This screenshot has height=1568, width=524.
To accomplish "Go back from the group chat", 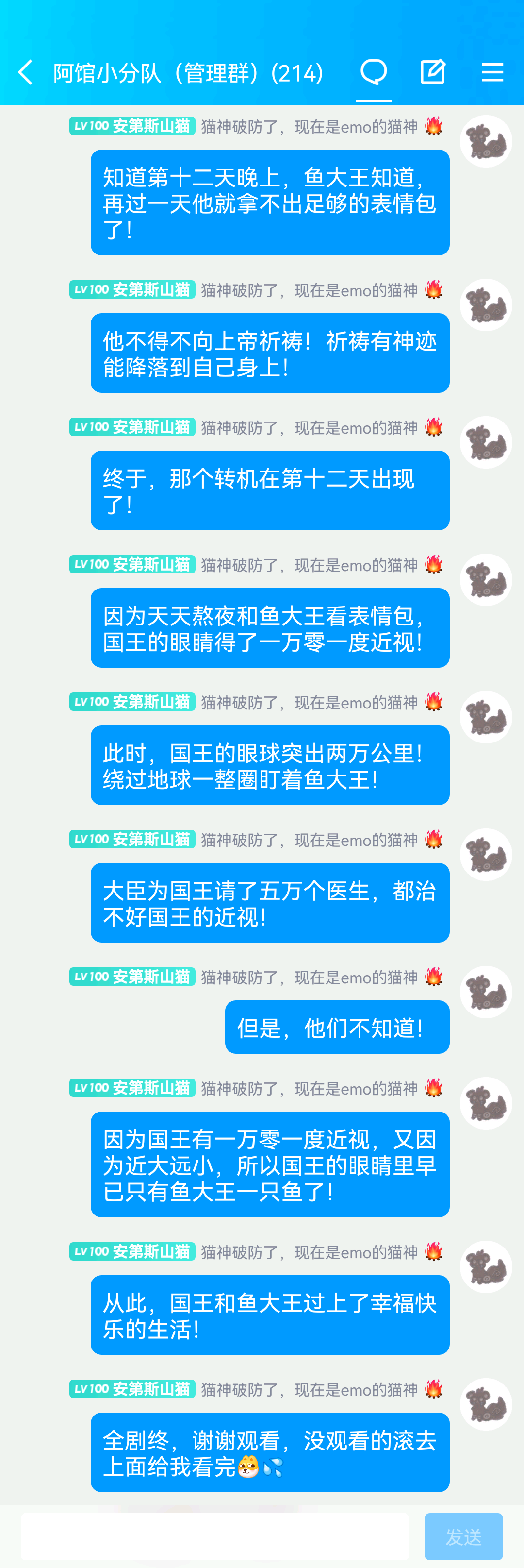I will 26,72.
